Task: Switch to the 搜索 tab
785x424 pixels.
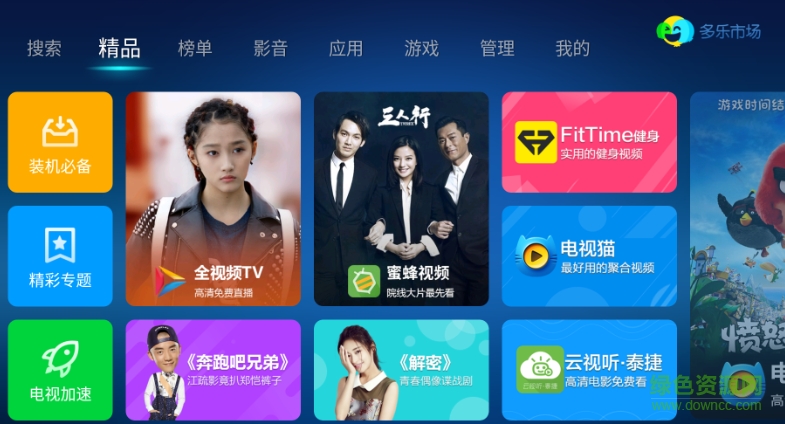Action: pyautogui.click(x=44, y=48)
